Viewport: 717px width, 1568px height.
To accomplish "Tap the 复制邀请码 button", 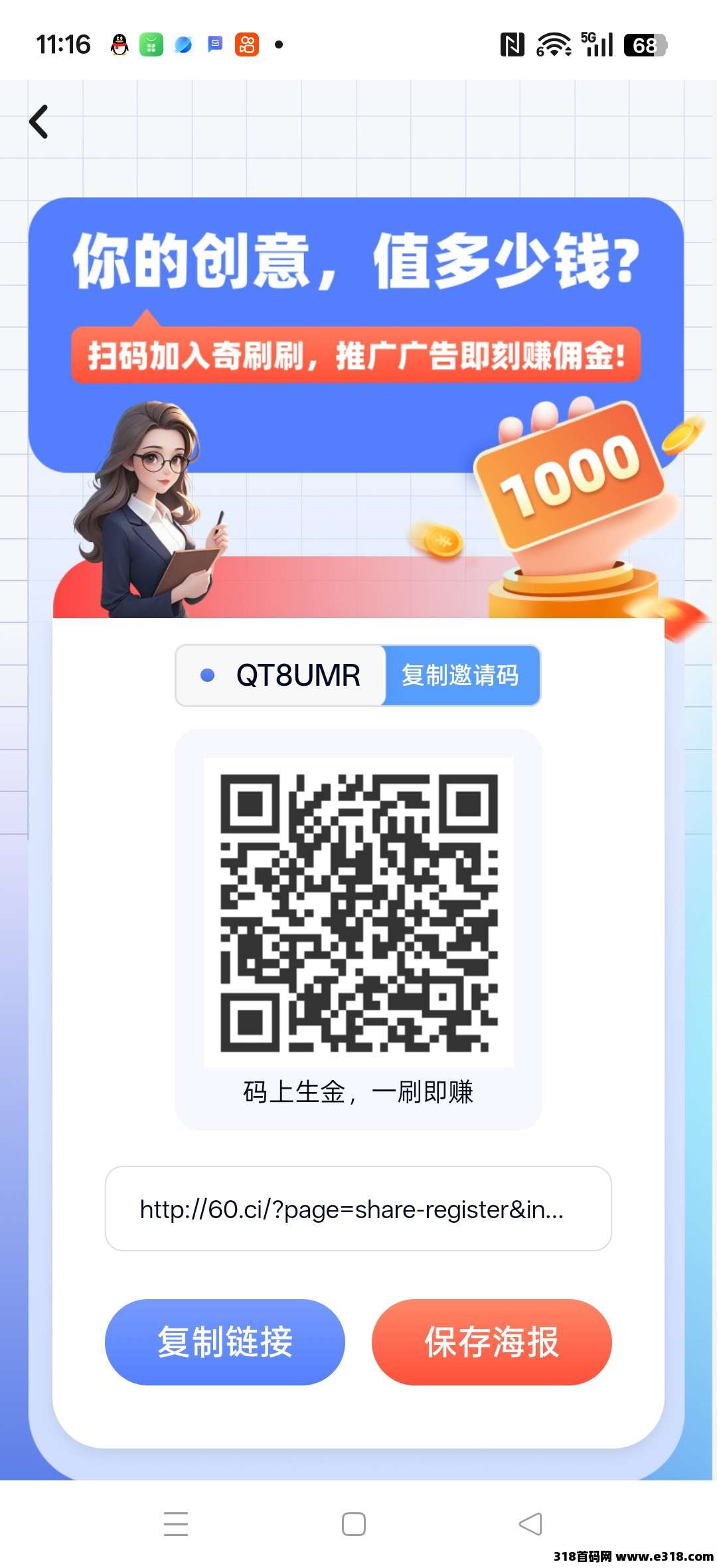I will [x=461, y=675].
